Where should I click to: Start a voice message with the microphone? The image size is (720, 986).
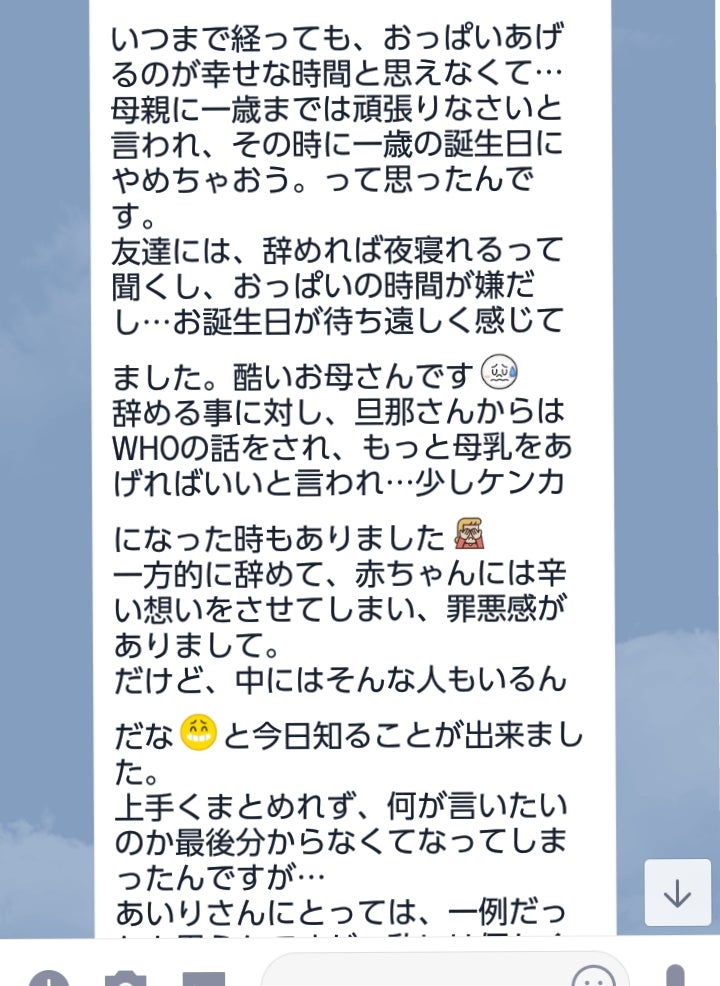(x=676, y=976)
